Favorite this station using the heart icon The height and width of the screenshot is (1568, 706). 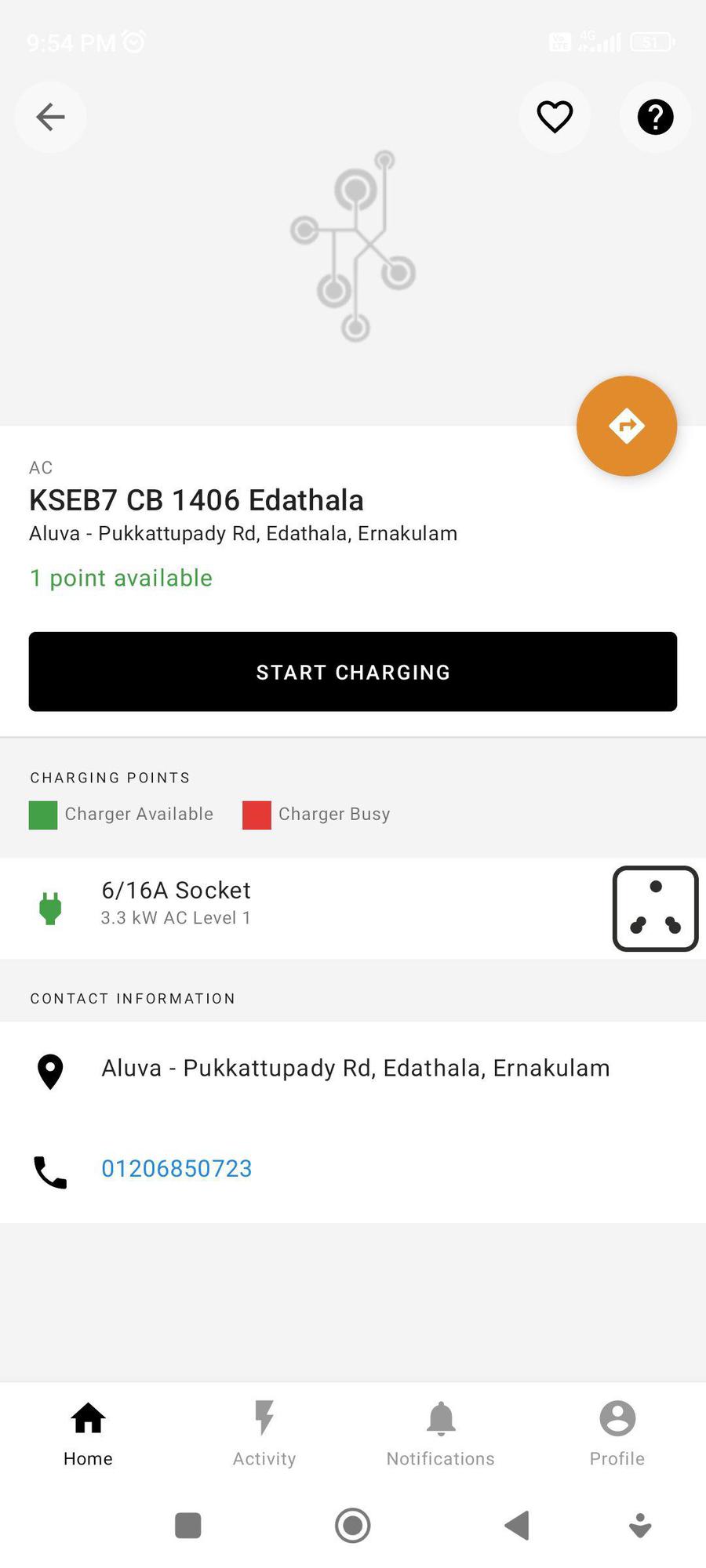tap(554, 116)
